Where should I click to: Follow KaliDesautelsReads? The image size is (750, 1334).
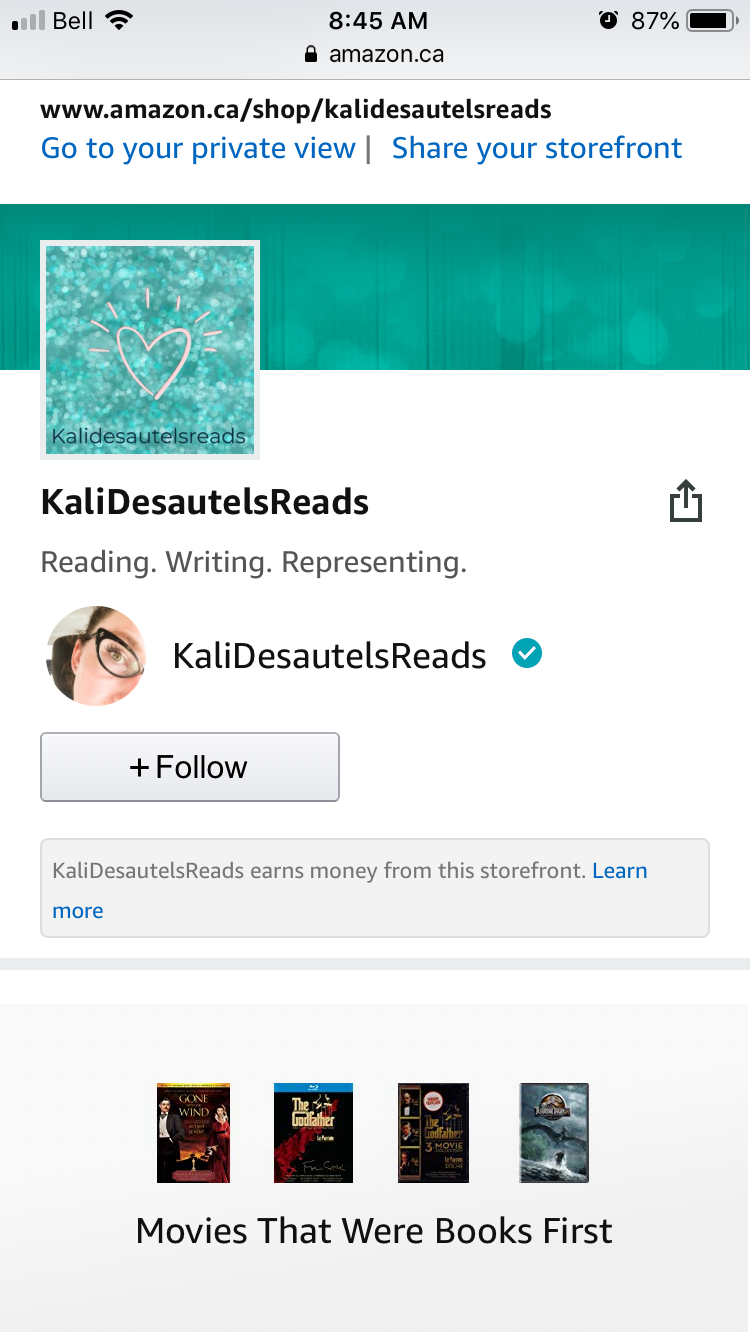[190, 767]
